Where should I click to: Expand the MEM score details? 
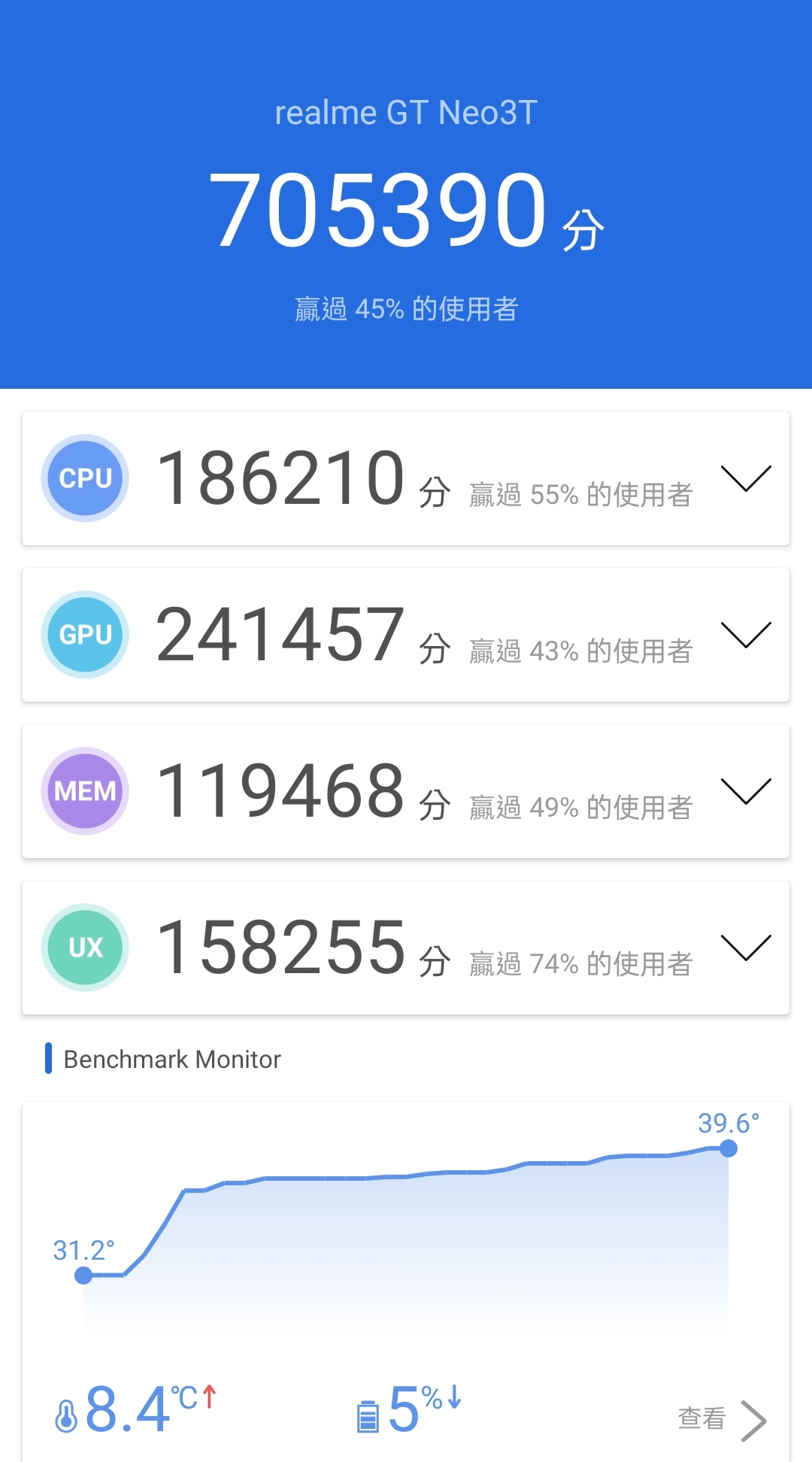[x=745, y=791]
